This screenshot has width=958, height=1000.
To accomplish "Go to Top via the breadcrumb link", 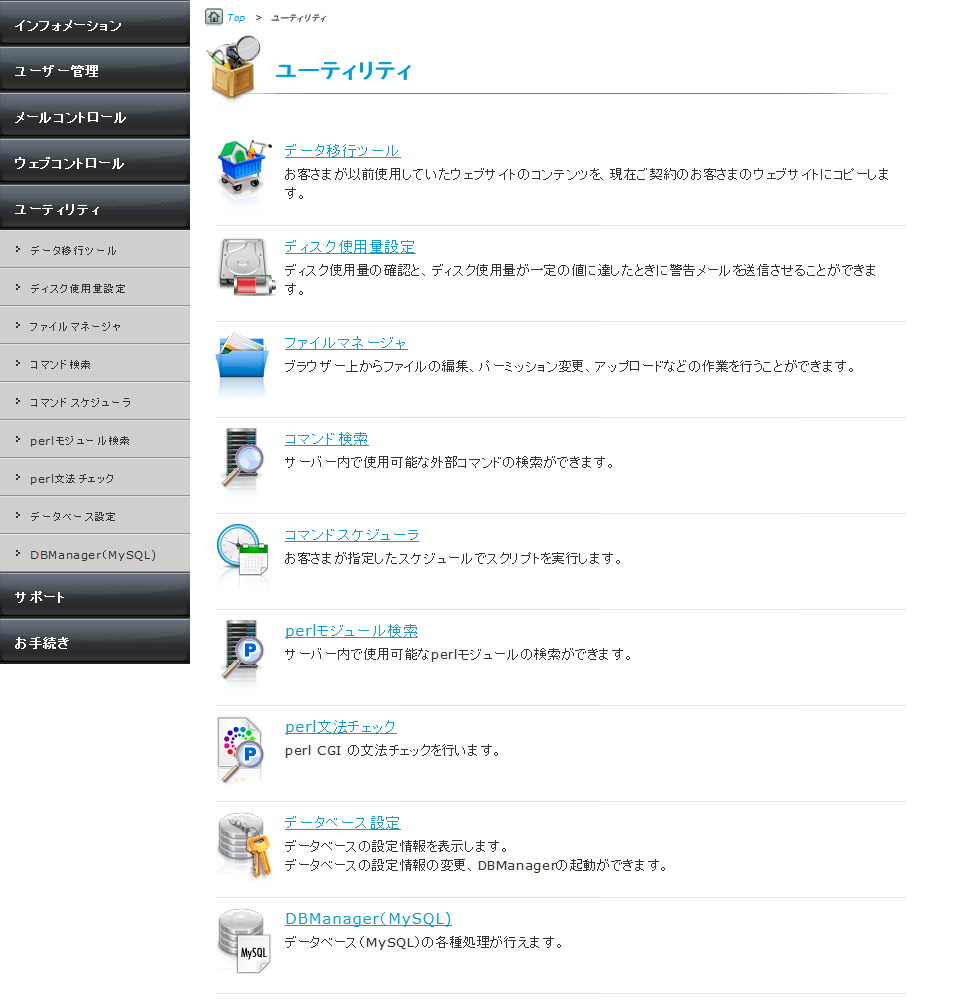I will [x=235, y=17].
